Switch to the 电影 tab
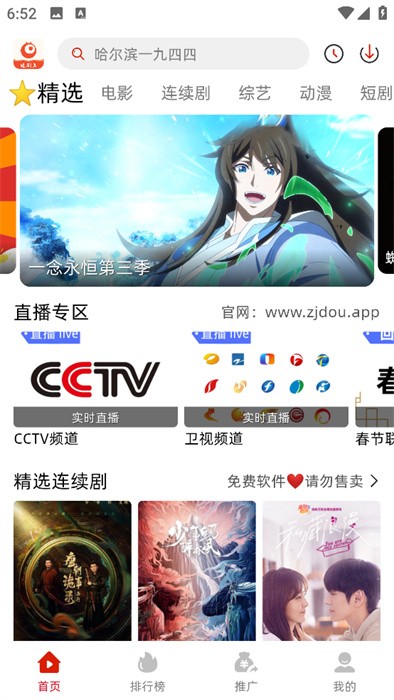 coord(117,93)
